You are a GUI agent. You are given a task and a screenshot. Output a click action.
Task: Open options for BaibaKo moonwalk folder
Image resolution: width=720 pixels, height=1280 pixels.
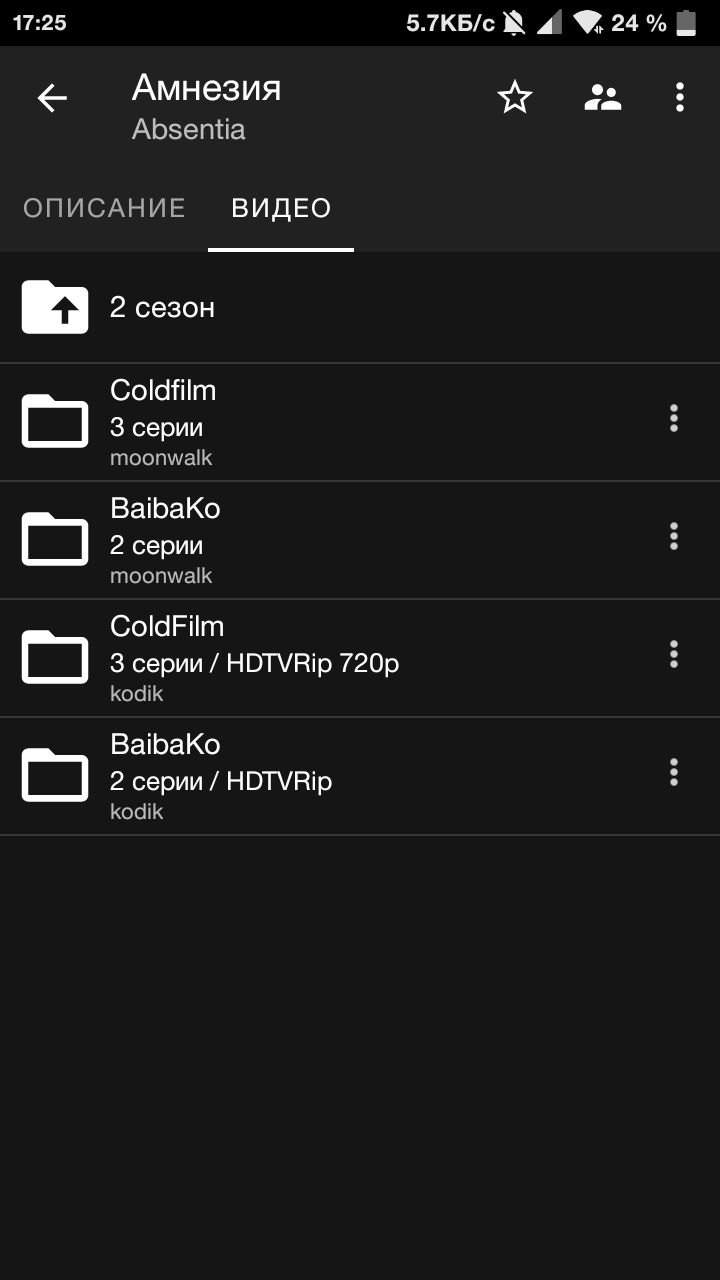(674, 537)
